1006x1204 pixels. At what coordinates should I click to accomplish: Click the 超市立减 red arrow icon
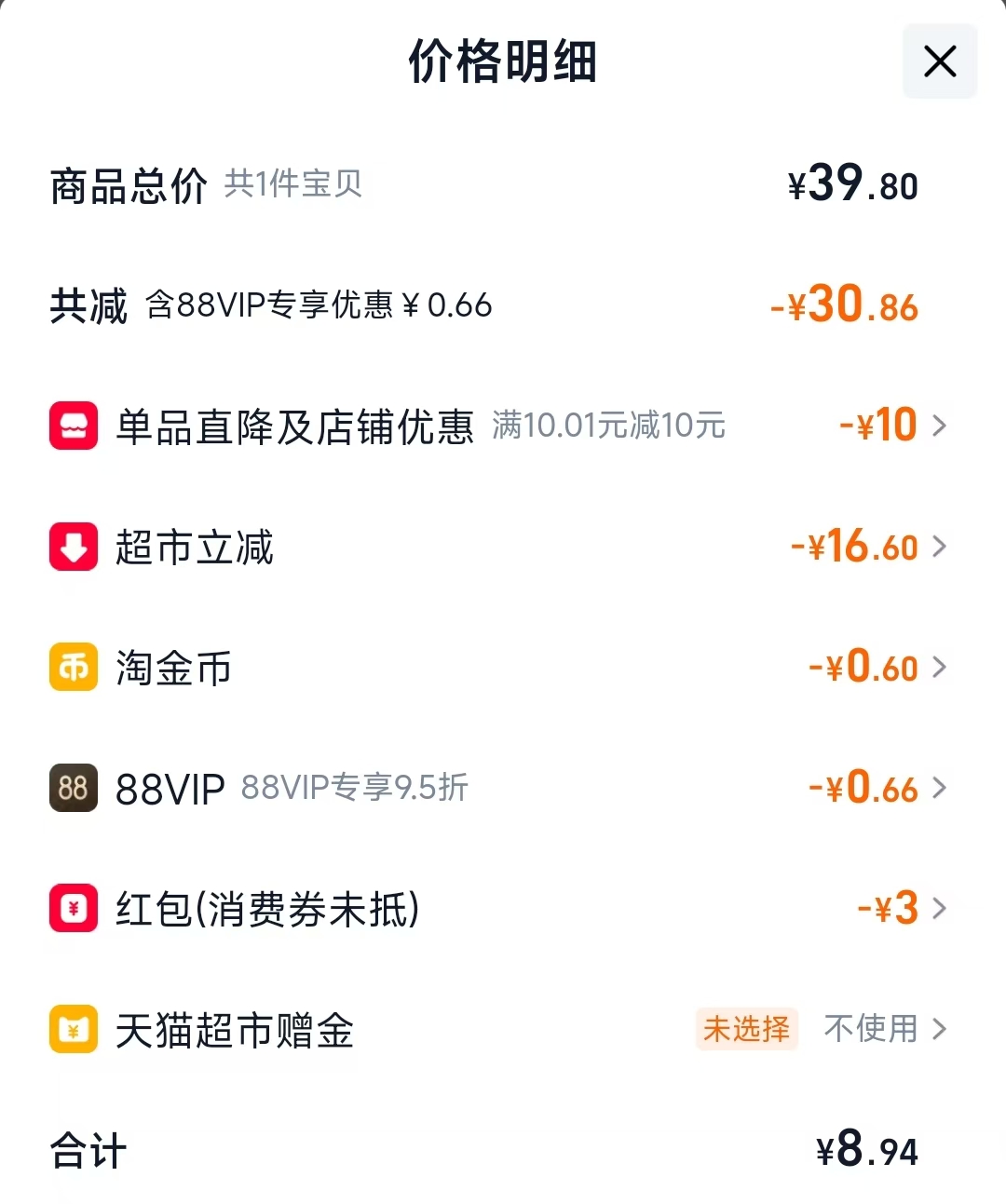coord(73,547)
